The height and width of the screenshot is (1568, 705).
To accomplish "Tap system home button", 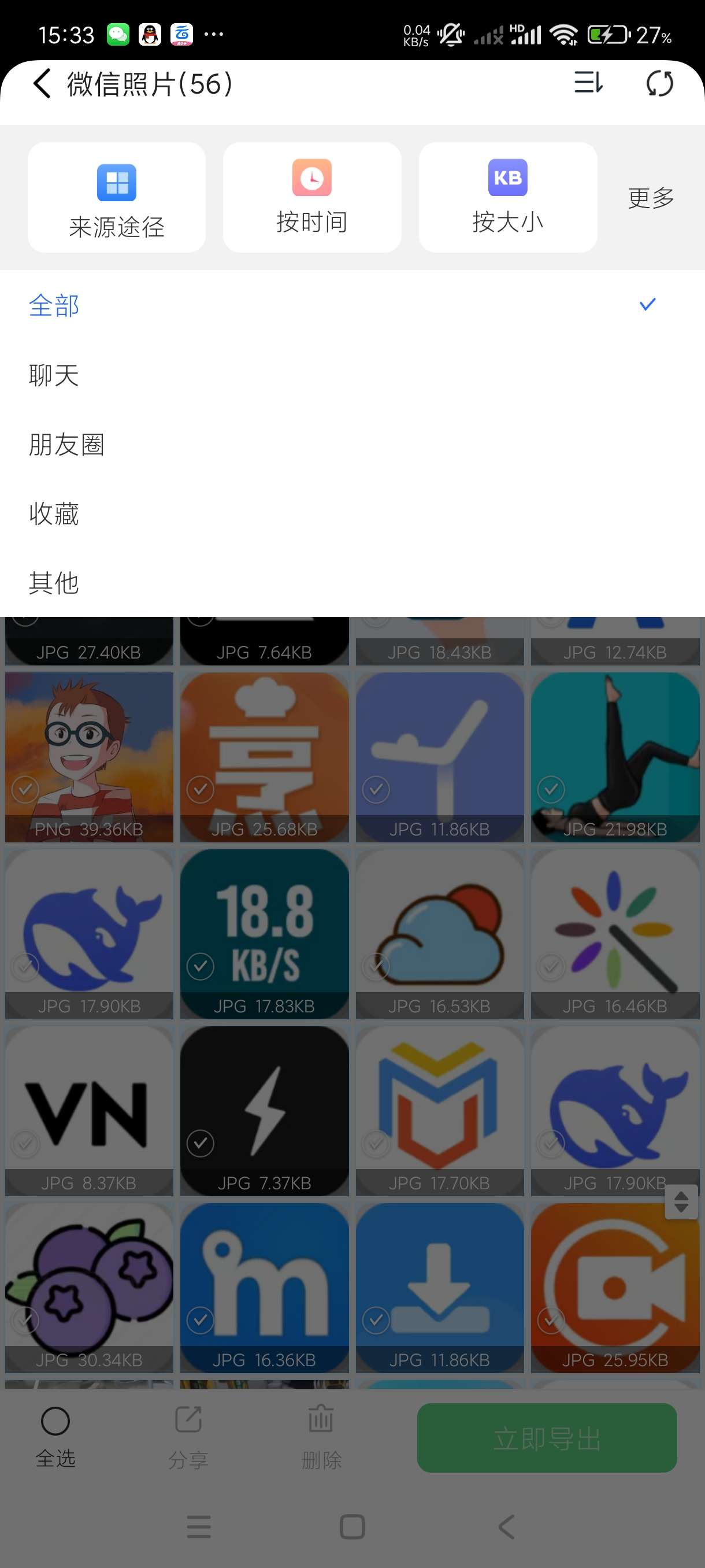I will [352, 1526].
